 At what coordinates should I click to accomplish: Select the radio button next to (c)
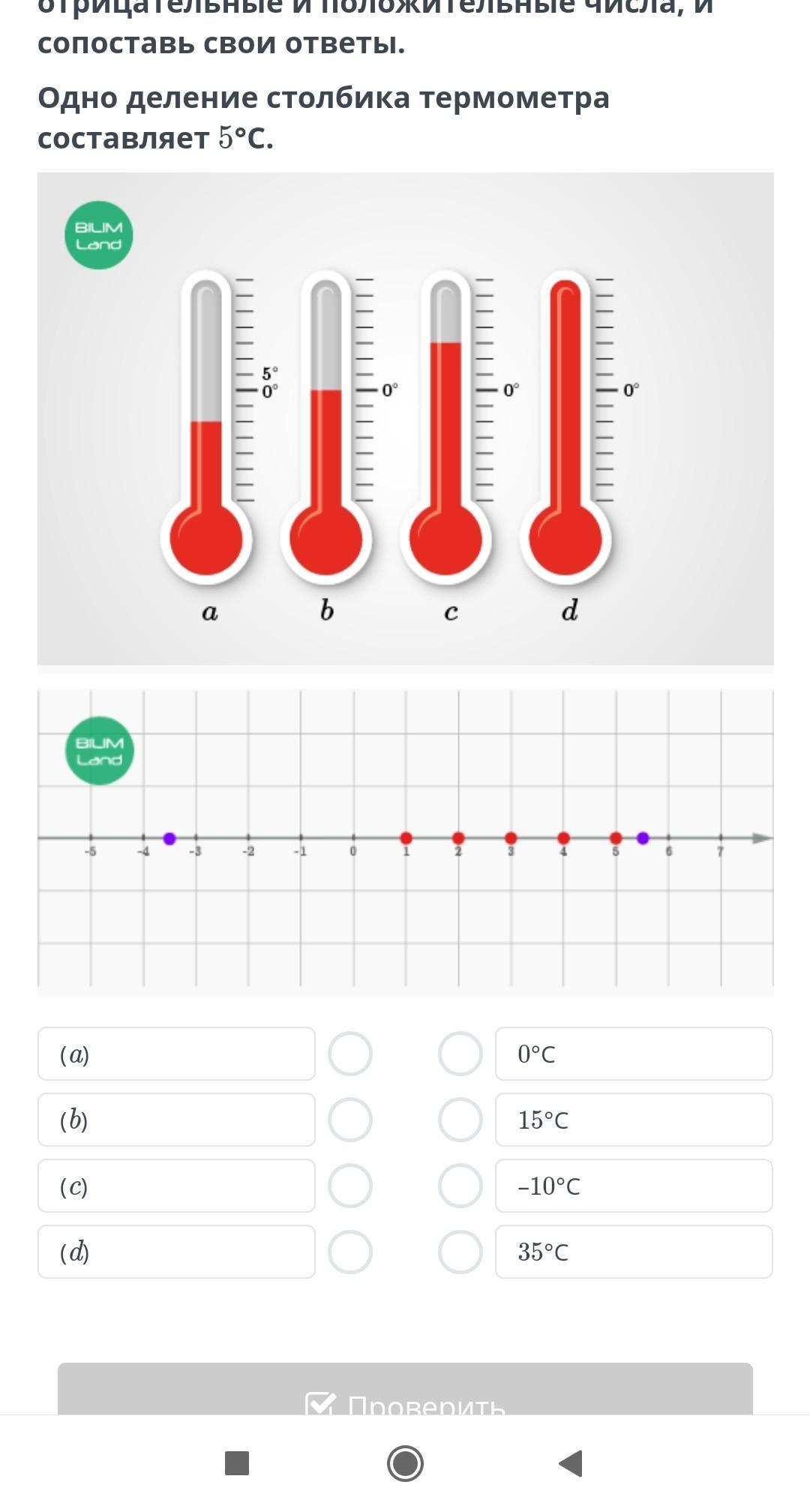350,1186
